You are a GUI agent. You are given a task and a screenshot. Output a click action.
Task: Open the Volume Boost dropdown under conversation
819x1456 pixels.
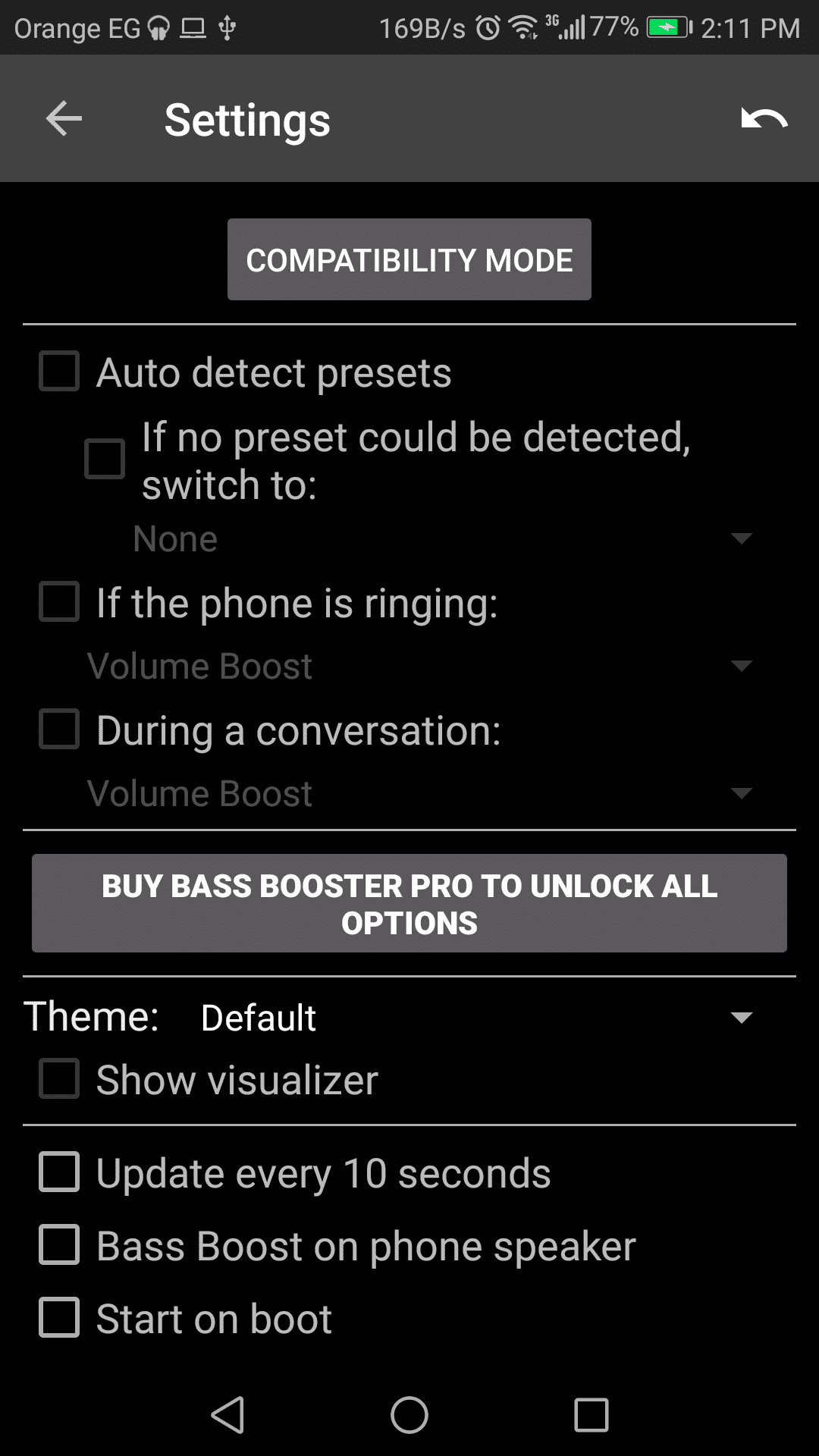coord(419,793)
